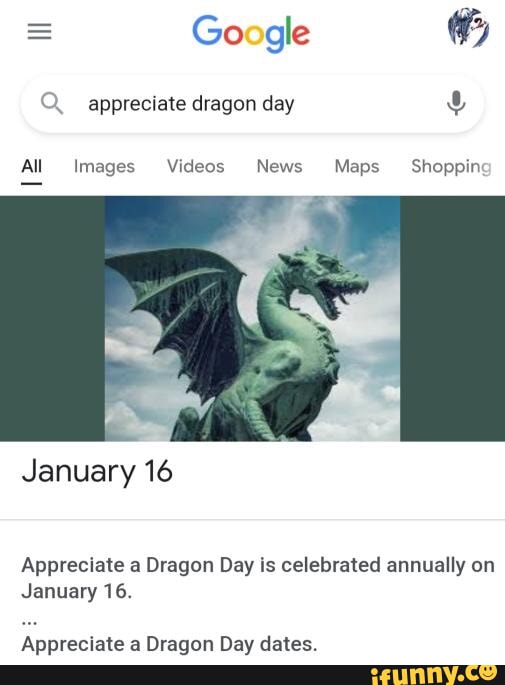Open the dragon statue image result
505x685 pixels.
click(x=252, y=318)
